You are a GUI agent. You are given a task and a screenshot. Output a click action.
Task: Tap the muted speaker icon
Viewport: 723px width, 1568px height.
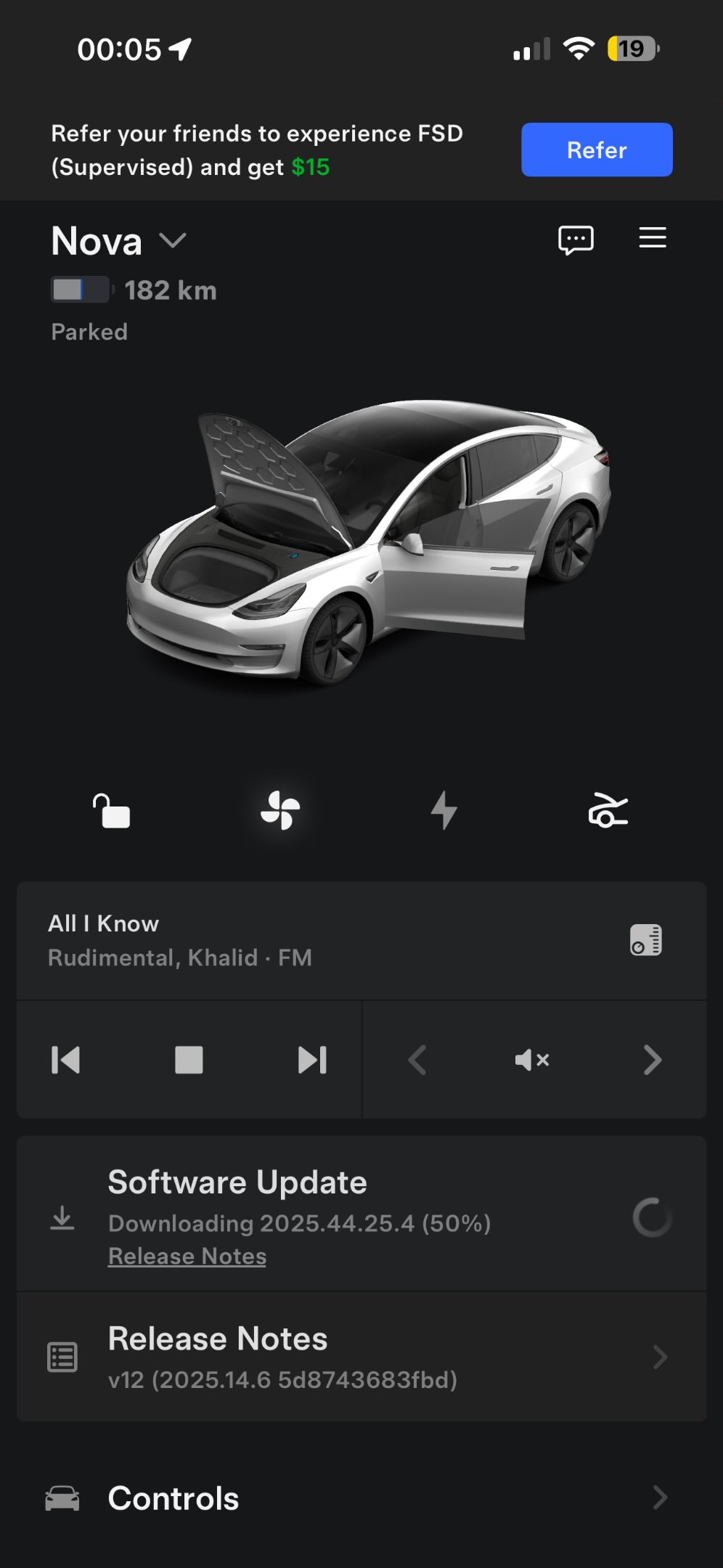pyautogui.click(x=532, y=1060)
